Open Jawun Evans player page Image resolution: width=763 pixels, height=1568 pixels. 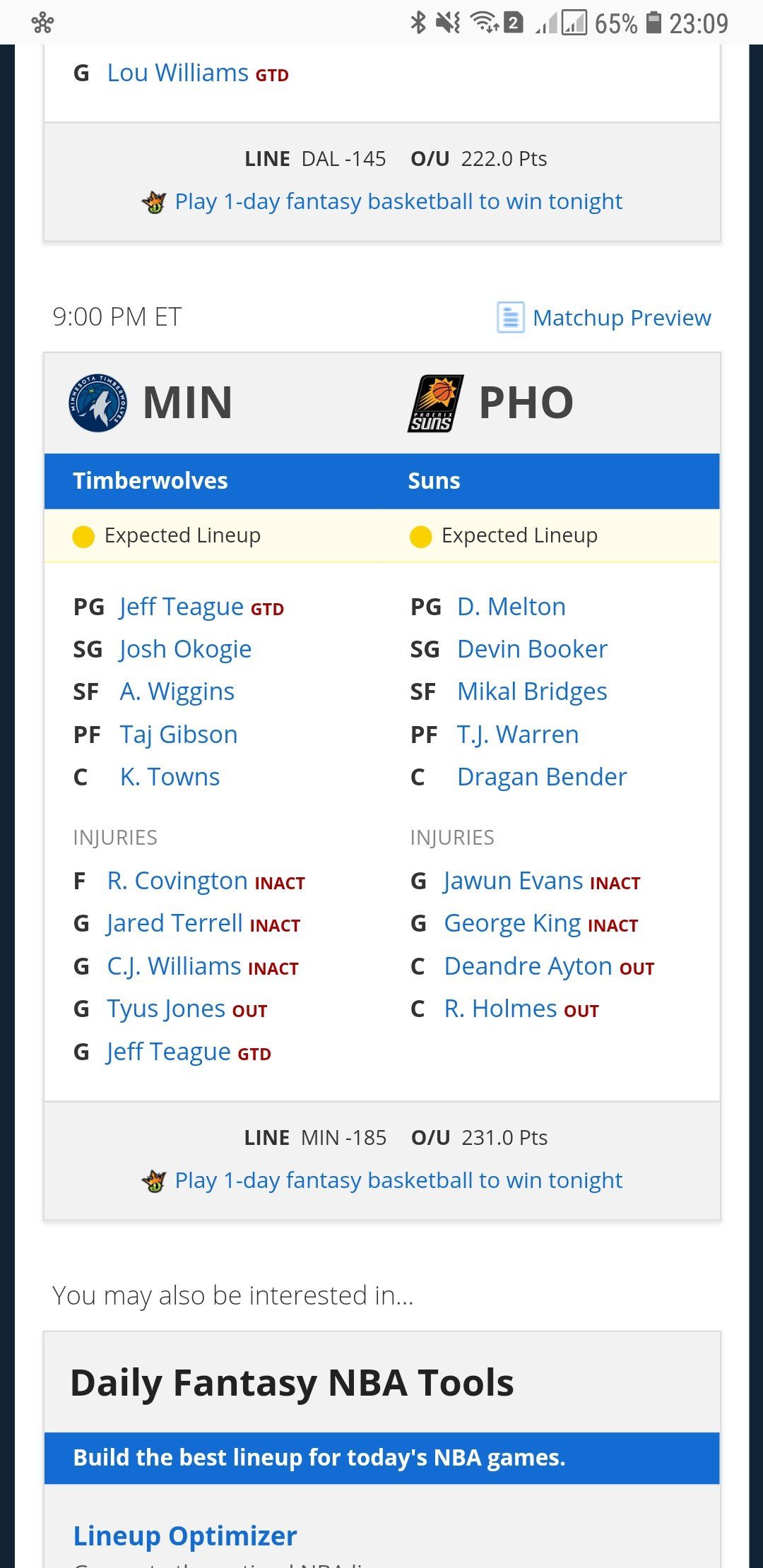(x=514, y=881)
